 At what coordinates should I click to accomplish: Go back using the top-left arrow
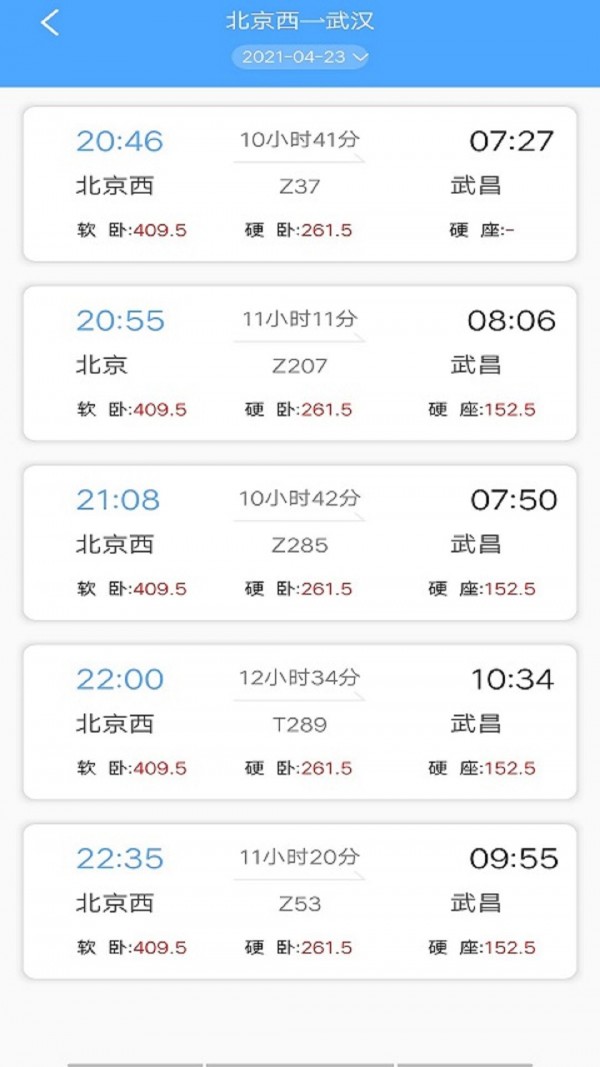tap(50, 24)
